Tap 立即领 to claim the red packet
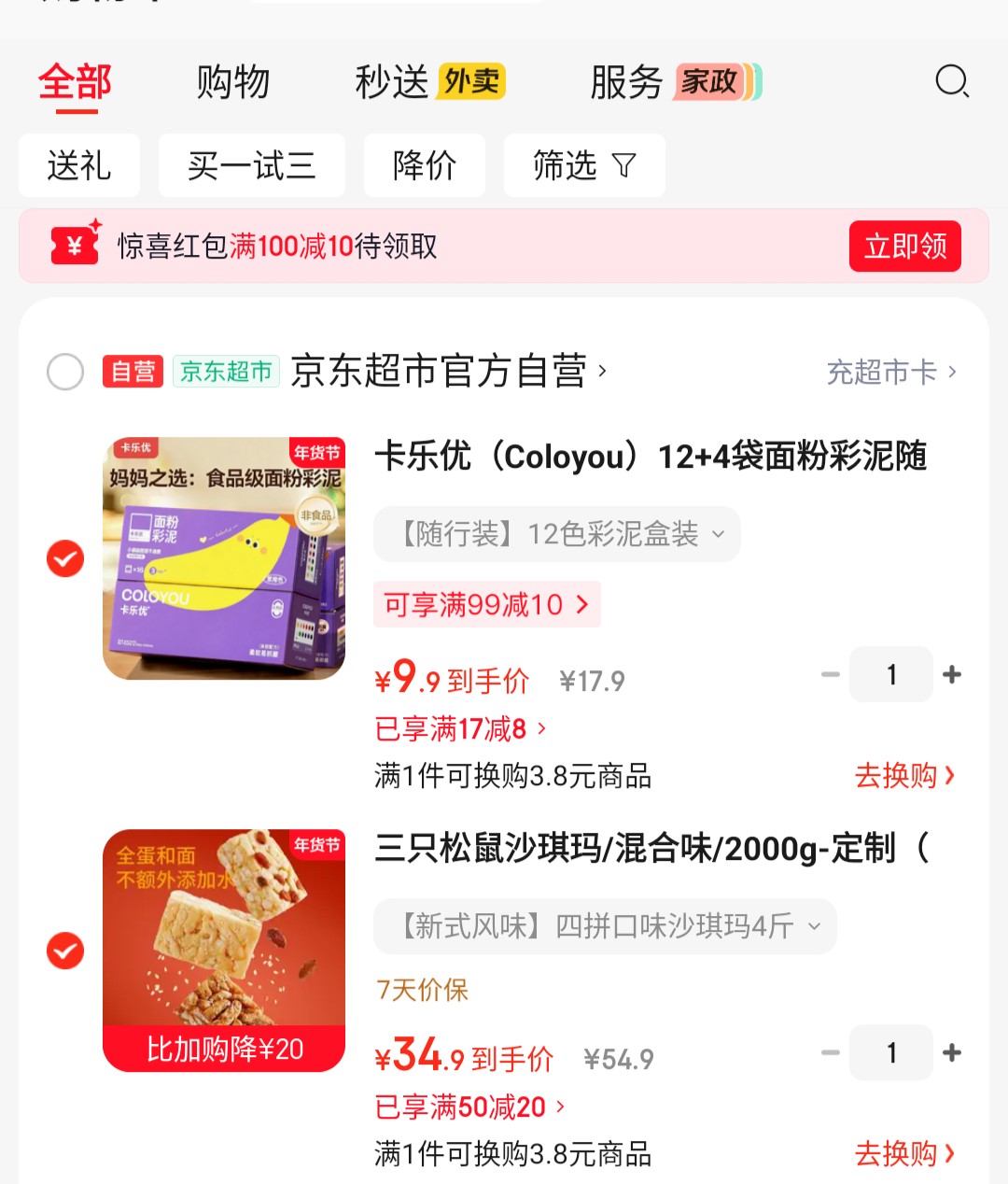Screen dimensions: 1008x1184 point(904,247)
